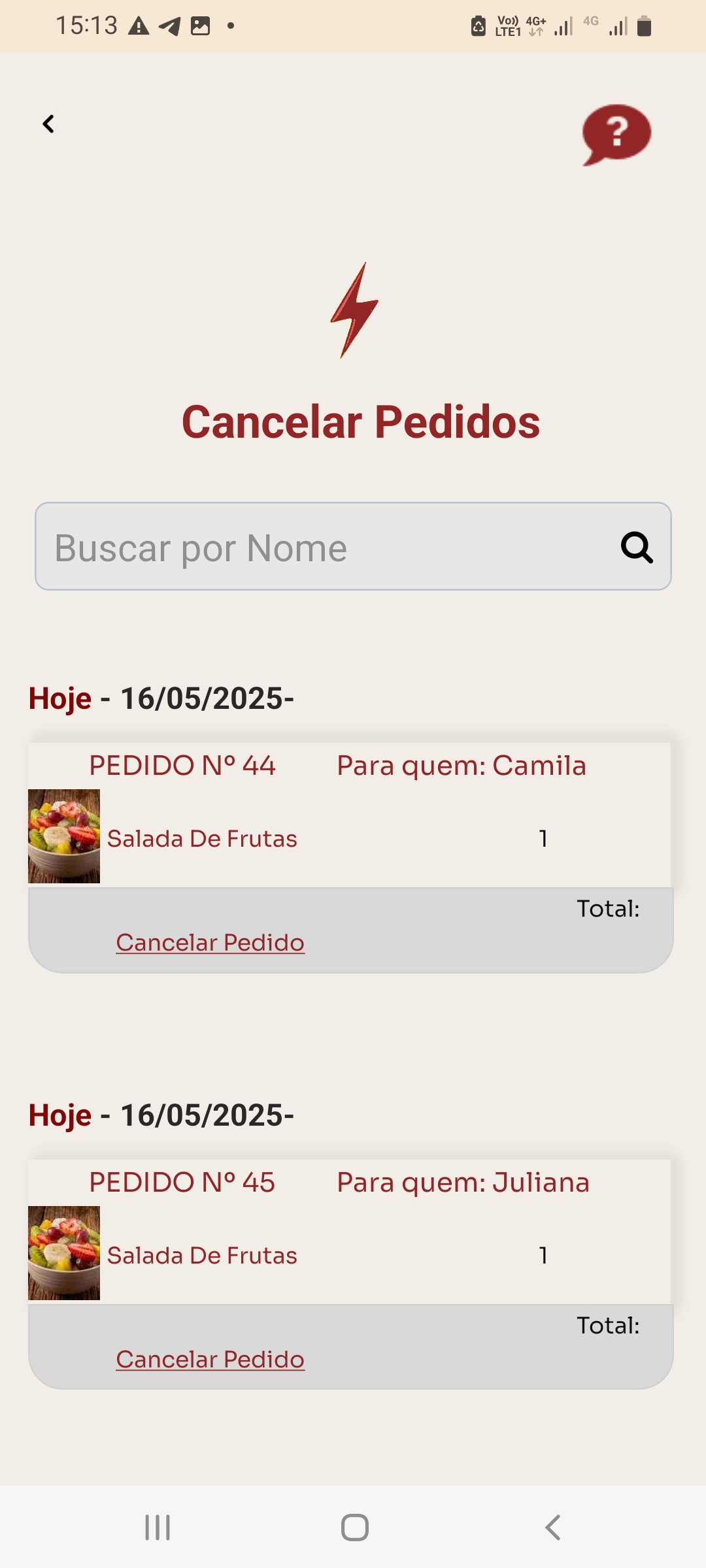The width and height of the screenshot is (706, 1568).
Task: Select the PEDIDO Nº 44 header
Action: click(182, 764)
